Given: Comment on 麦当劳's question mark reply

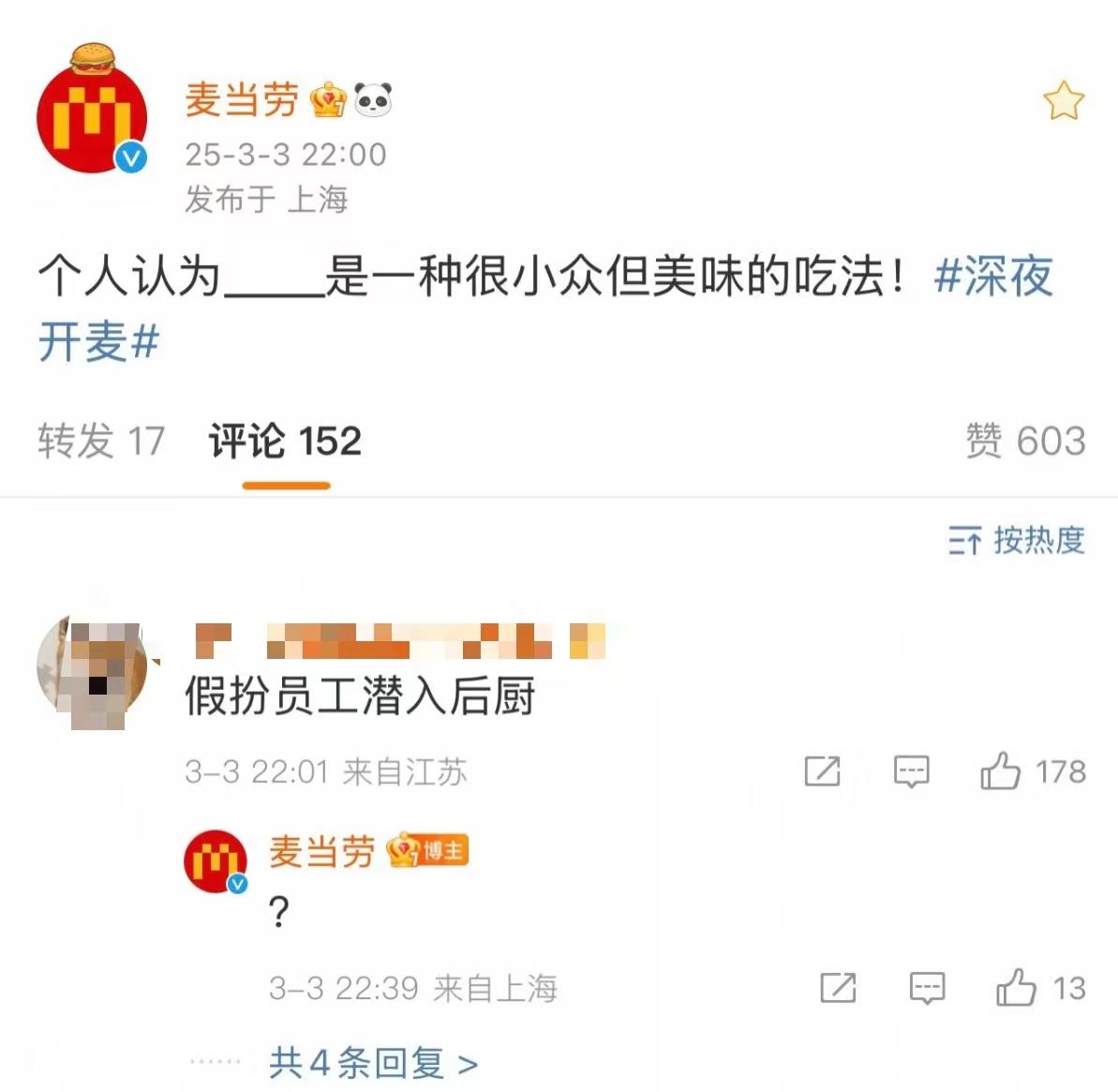Looking at the screenshot, I should click(x=927, y=988).
